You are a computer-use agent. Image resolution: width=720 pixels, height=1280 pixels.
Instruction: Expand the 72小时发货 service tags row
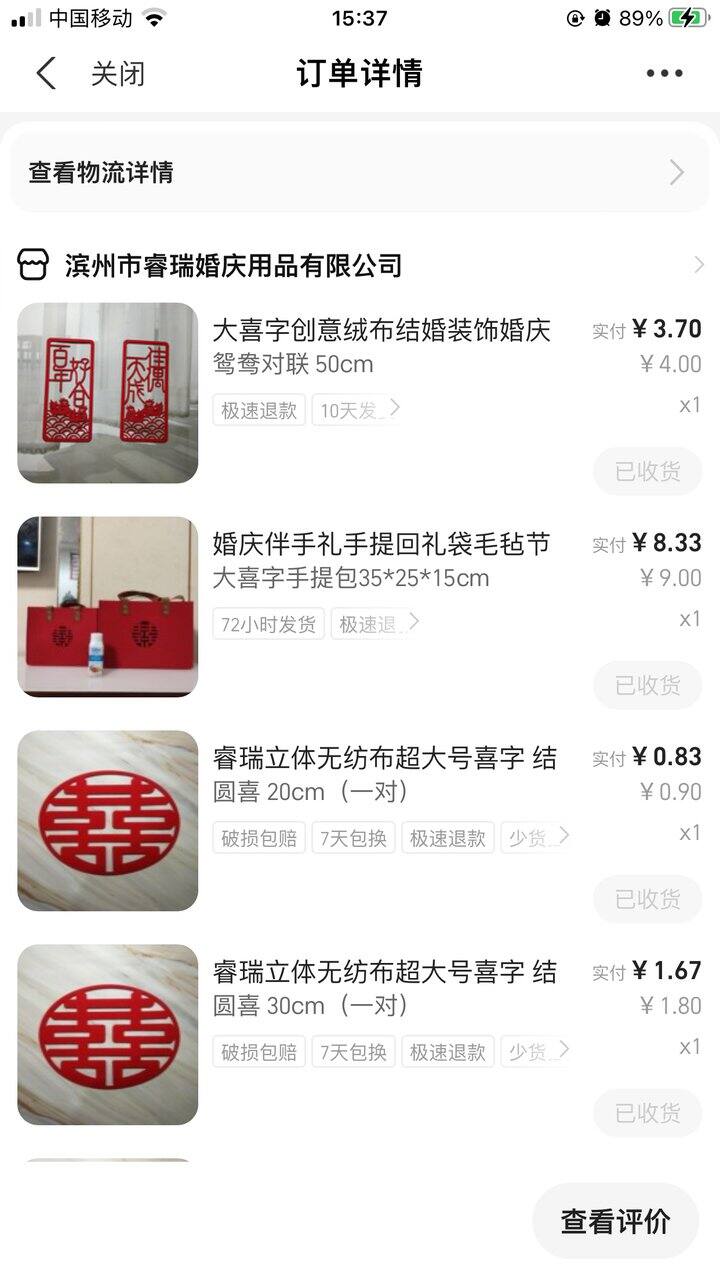[414, 623]
